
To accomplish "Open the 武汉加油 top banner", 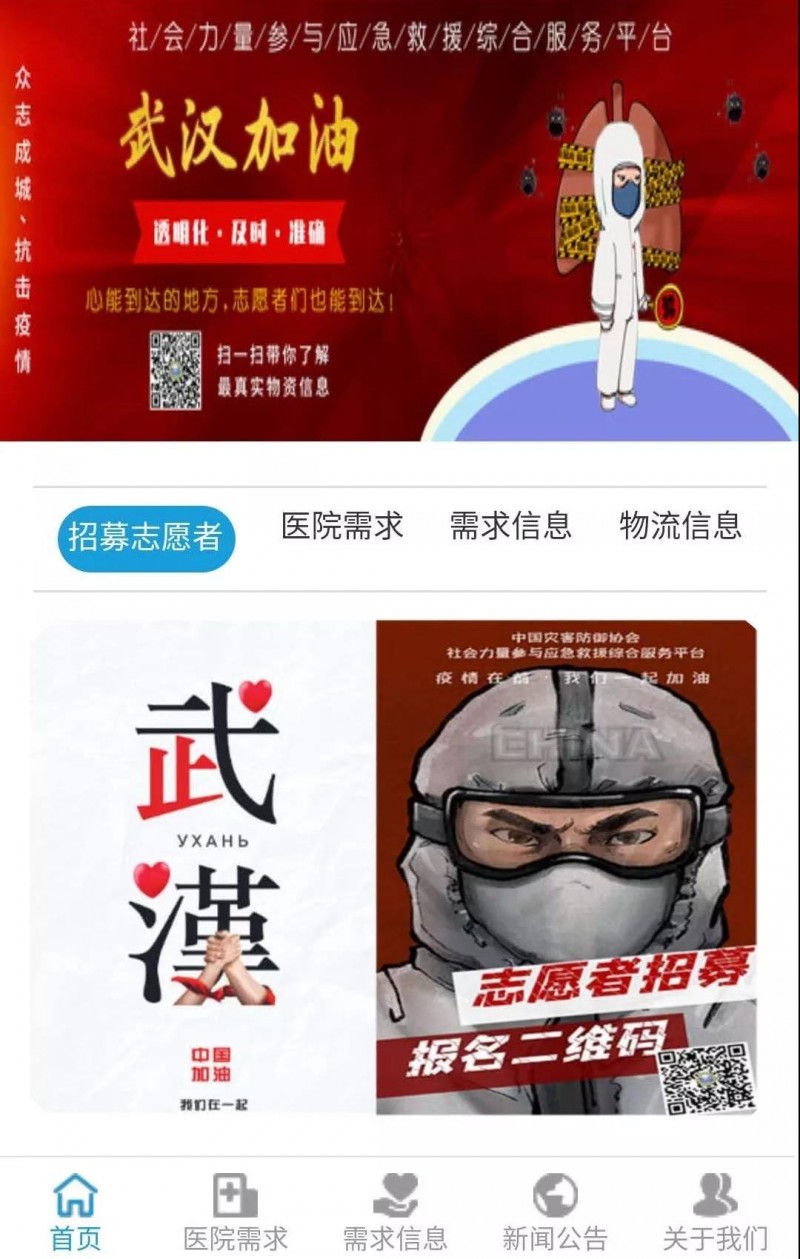I will click(x=400, y=220).
